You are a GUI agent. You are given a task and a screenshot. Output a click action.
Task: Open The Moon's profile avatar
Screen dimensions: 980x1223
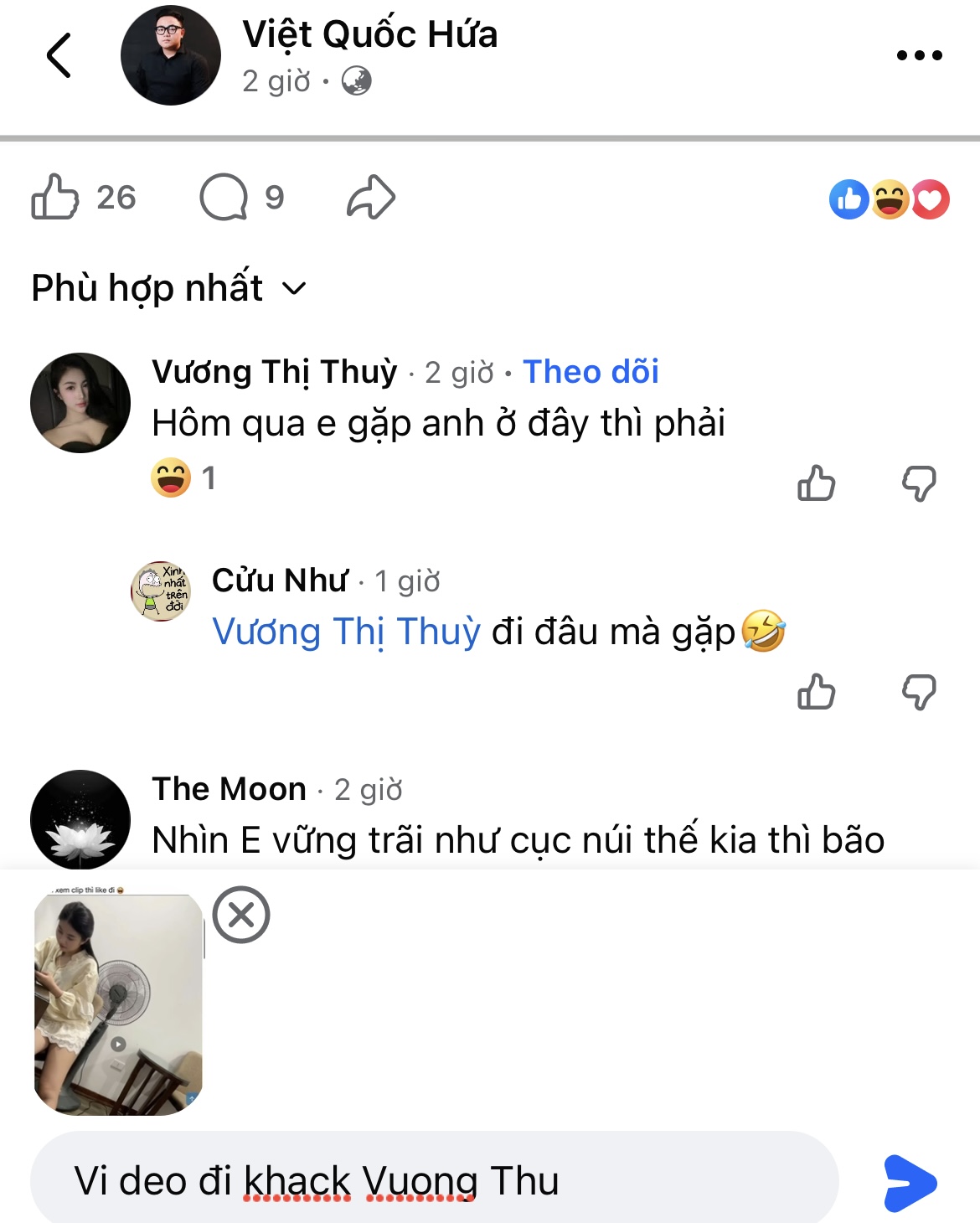[x=80, y=818]
